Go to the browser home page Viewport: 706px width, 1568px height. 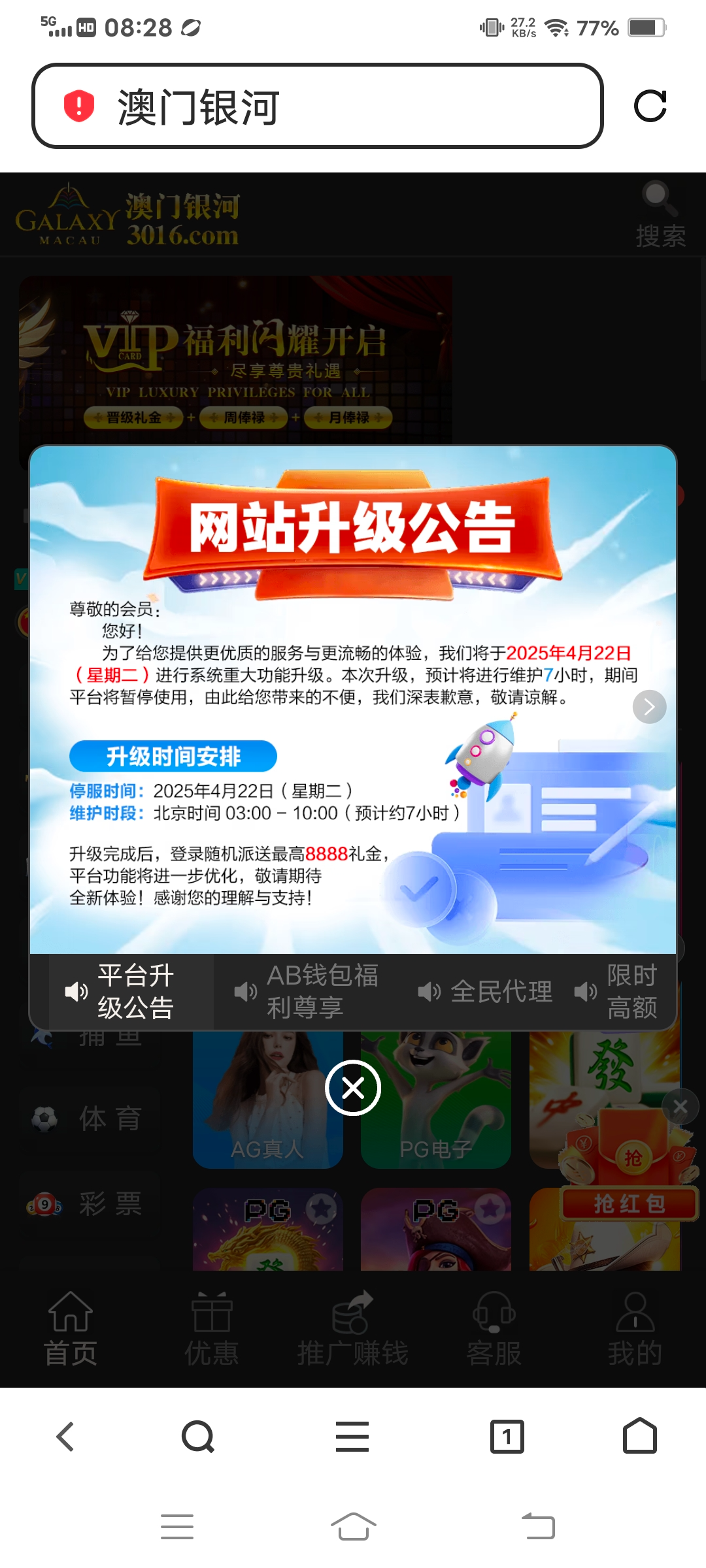[x=639, y=1437]
